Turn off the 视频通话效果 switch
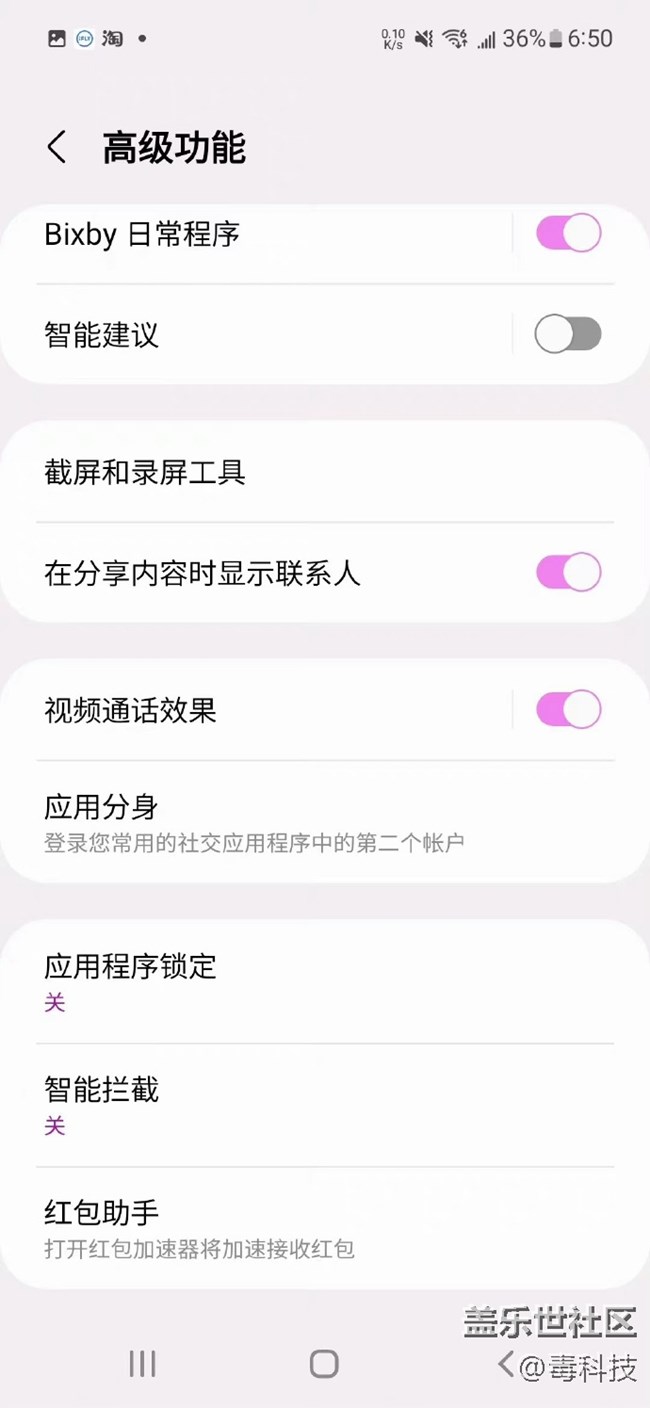The image size is (650, 1408). [568, 710]
